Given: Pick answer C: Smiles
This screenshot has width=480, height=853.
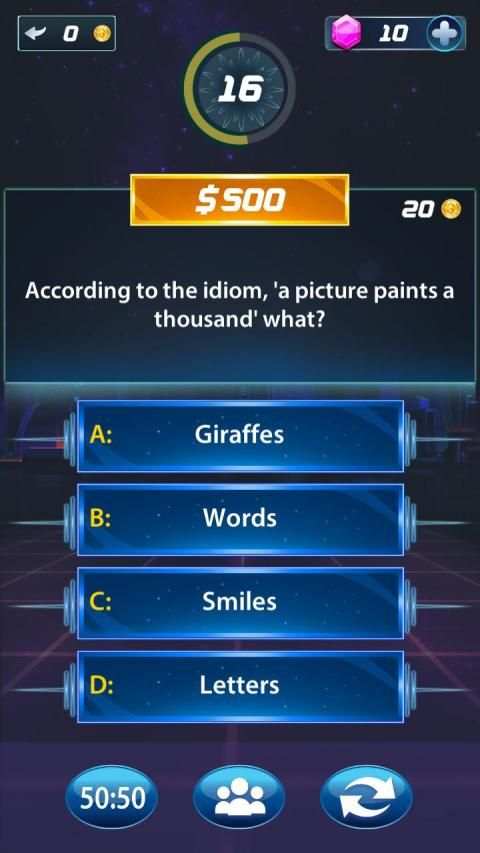Looking at the screenshot, I should 240,603.
